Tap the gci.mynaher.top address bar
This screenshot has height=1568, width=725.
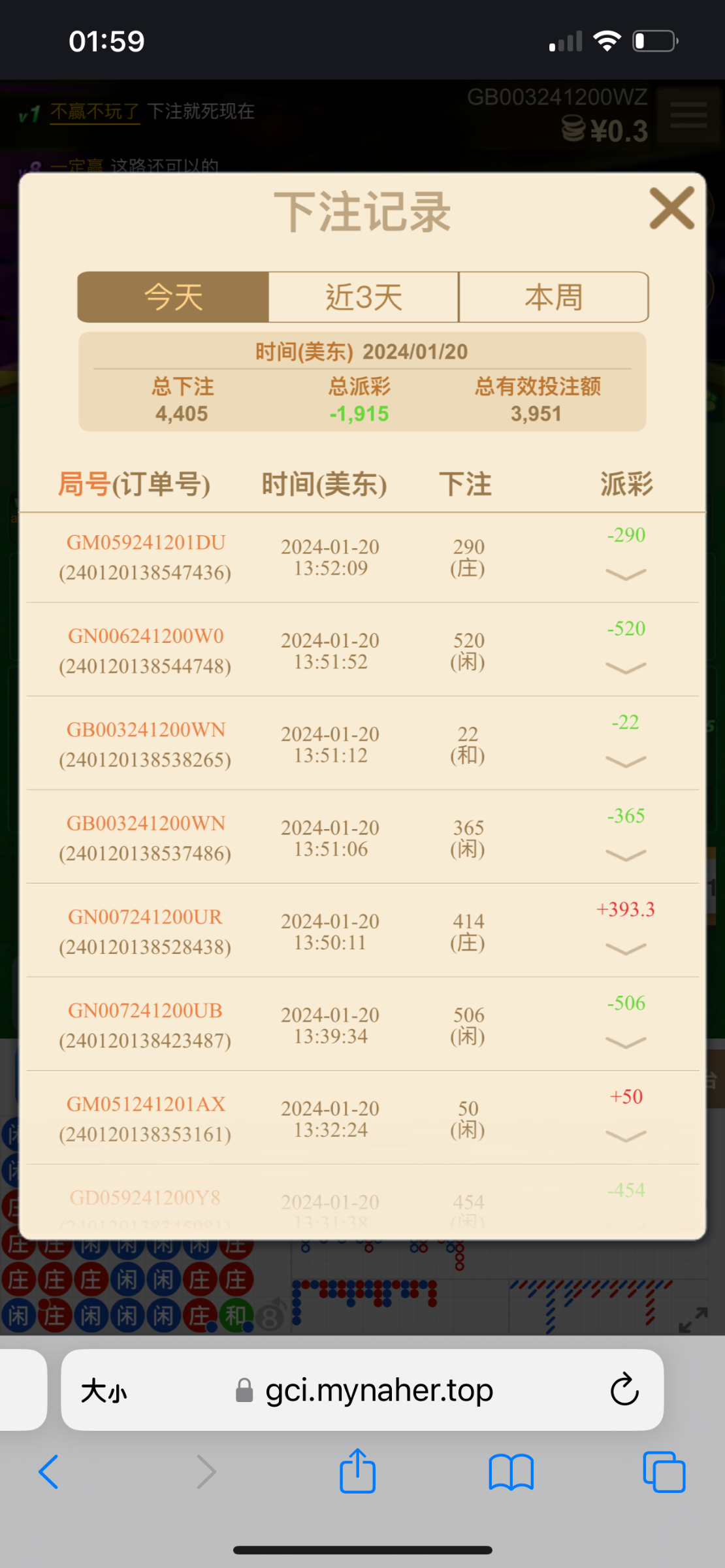379,1390
